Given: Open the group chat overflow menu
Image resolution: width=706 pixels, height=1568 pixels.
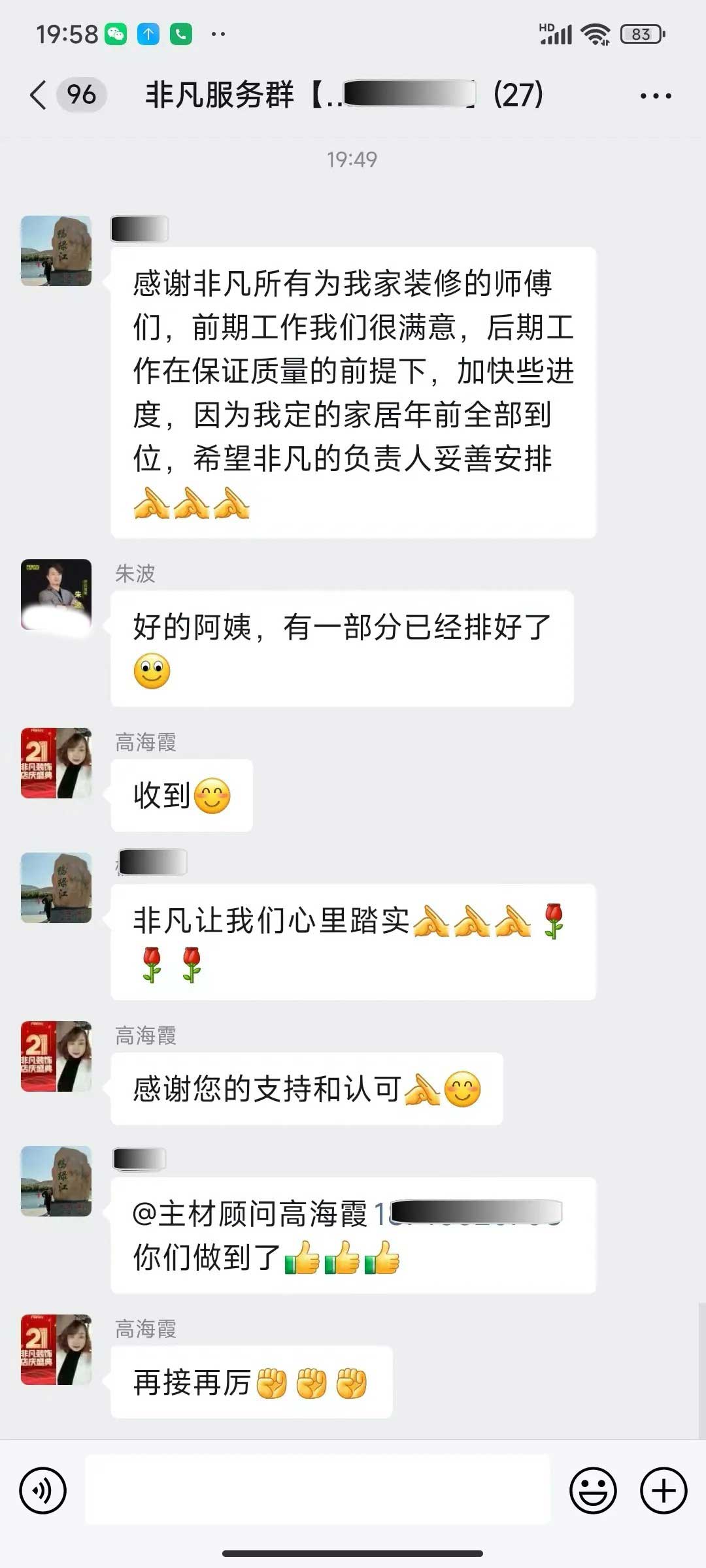Looking at the screenshot, I should (x=655, y=96).
